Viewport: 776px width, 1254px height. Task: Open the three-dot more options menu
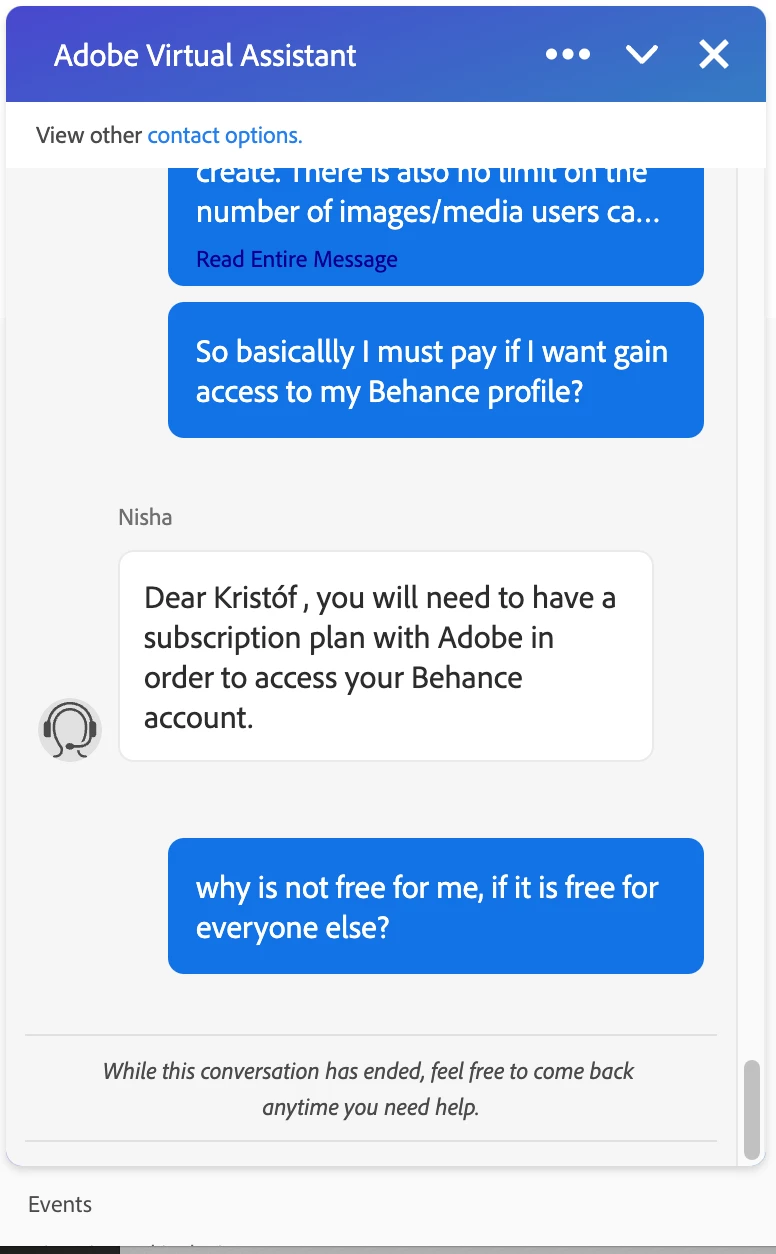click(x=568, y=55)
